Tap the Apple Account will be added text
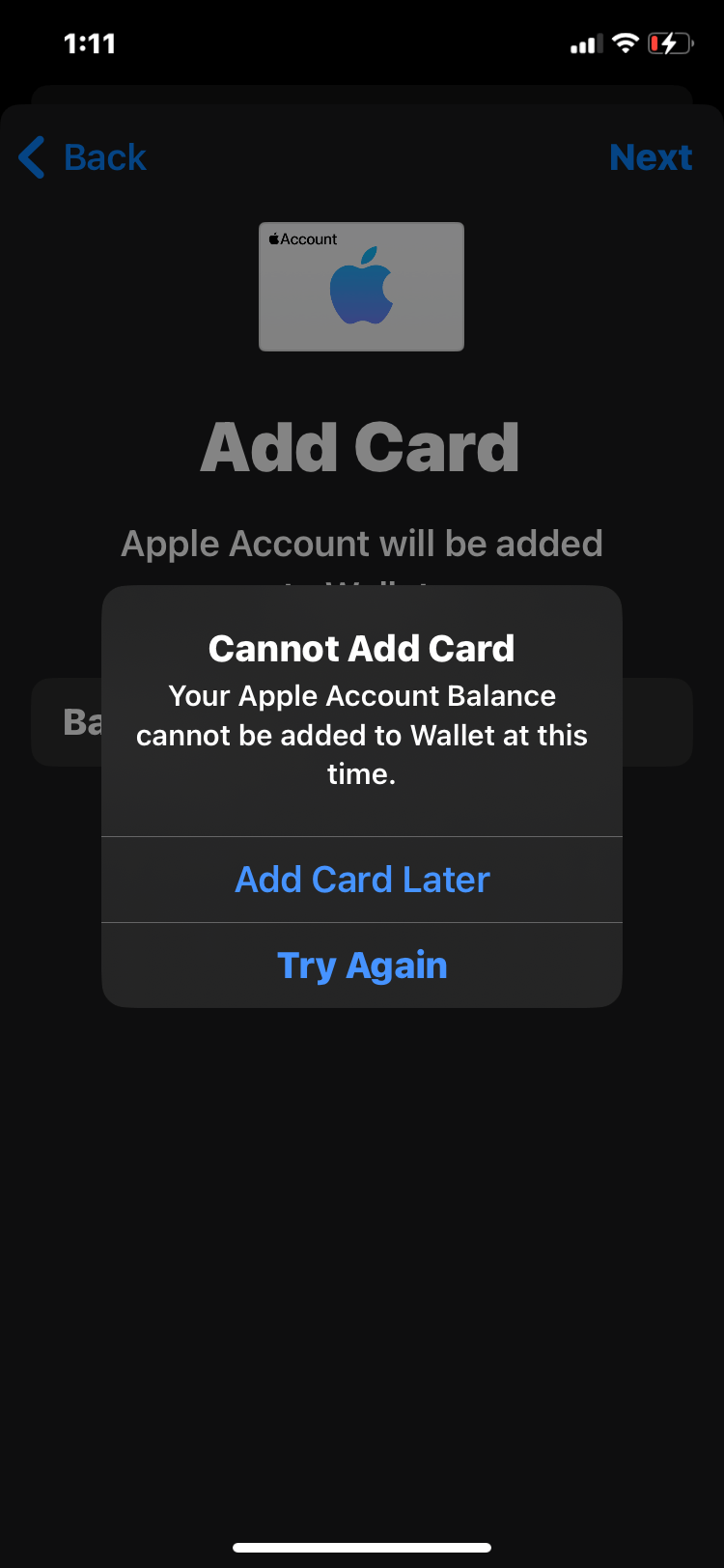724x1568 pixels. (x=361, y=543)
